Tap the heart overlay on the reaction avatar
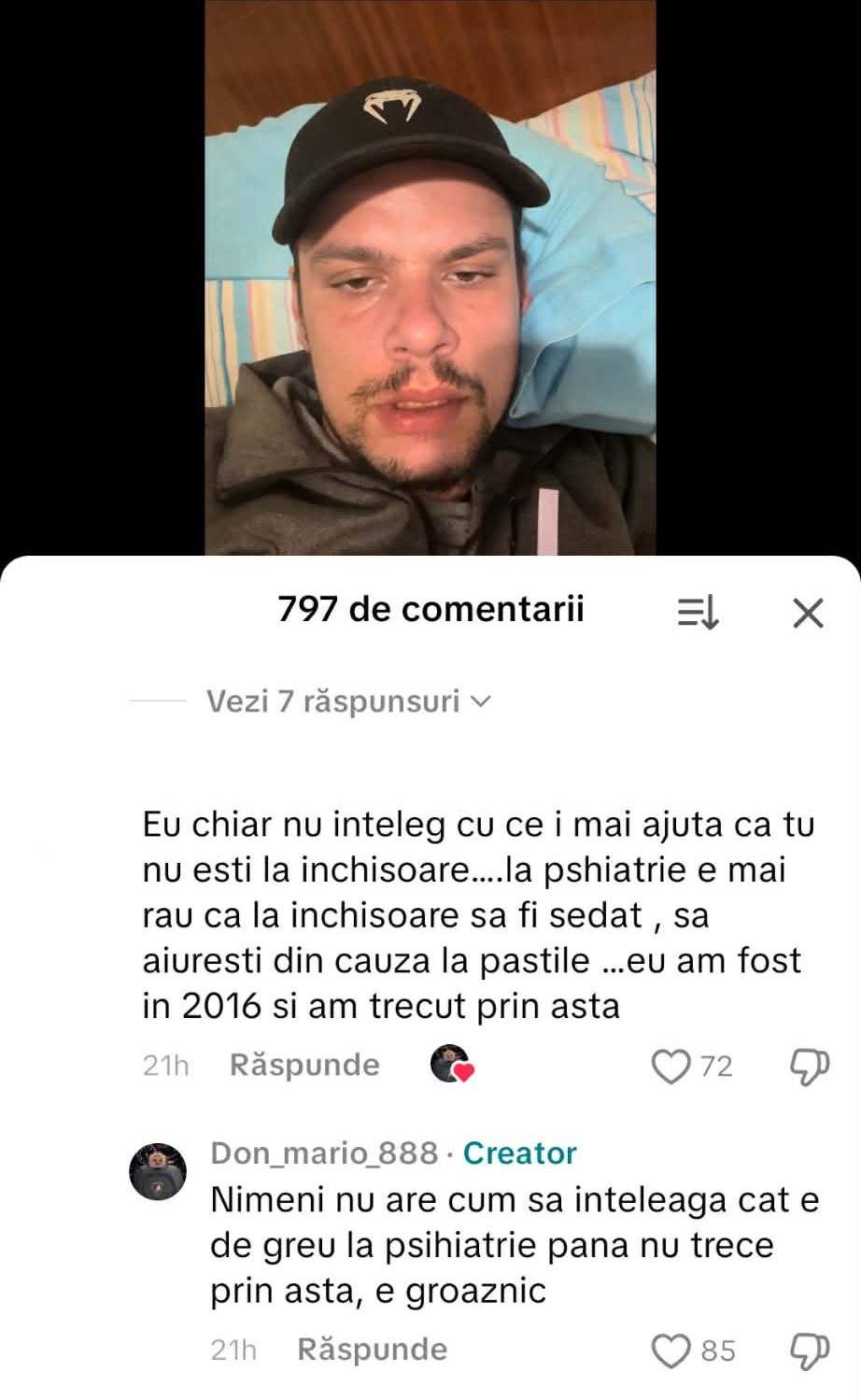 pos(464,1072)
